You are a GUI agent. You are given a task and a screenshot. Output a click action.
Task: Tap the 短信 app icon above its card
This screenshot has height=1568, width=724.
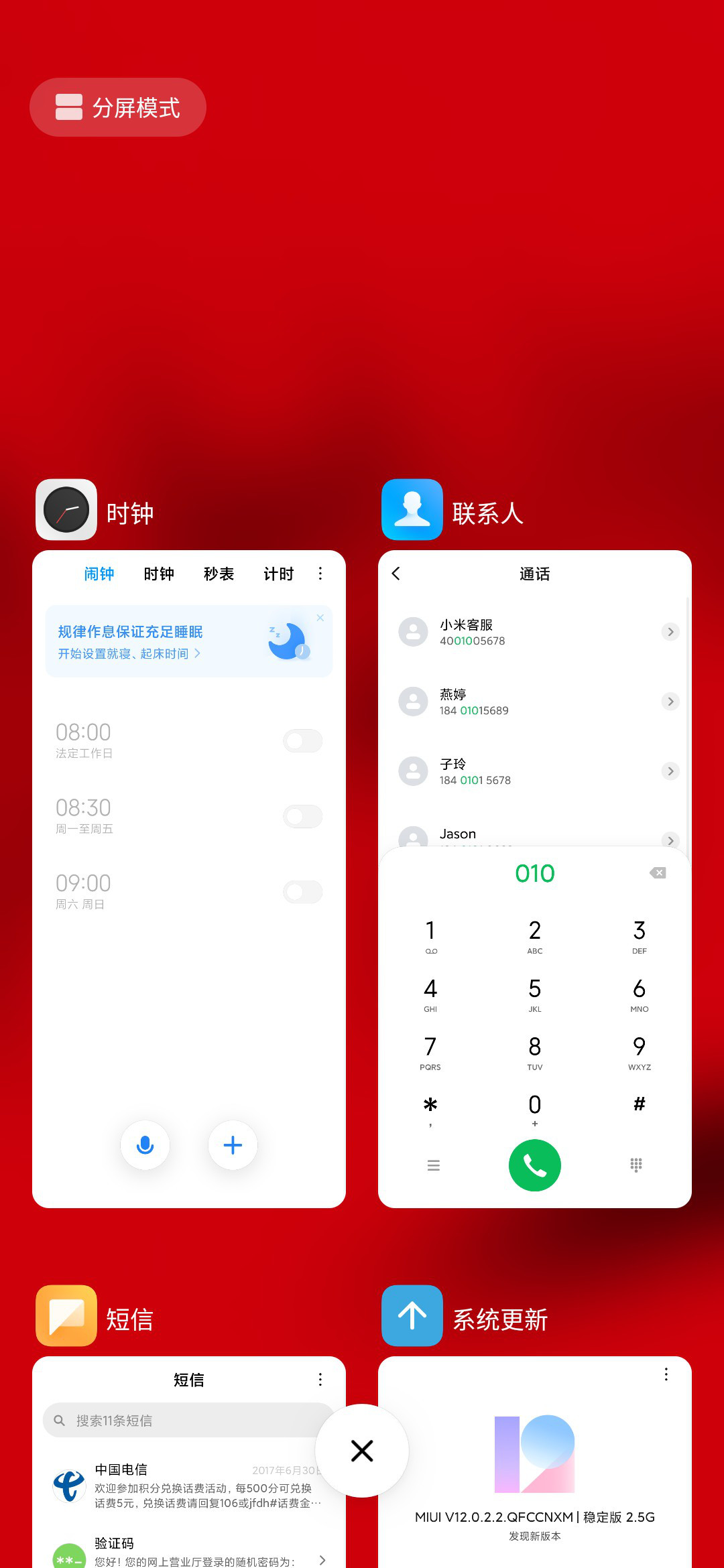(x=66, y=1316)
